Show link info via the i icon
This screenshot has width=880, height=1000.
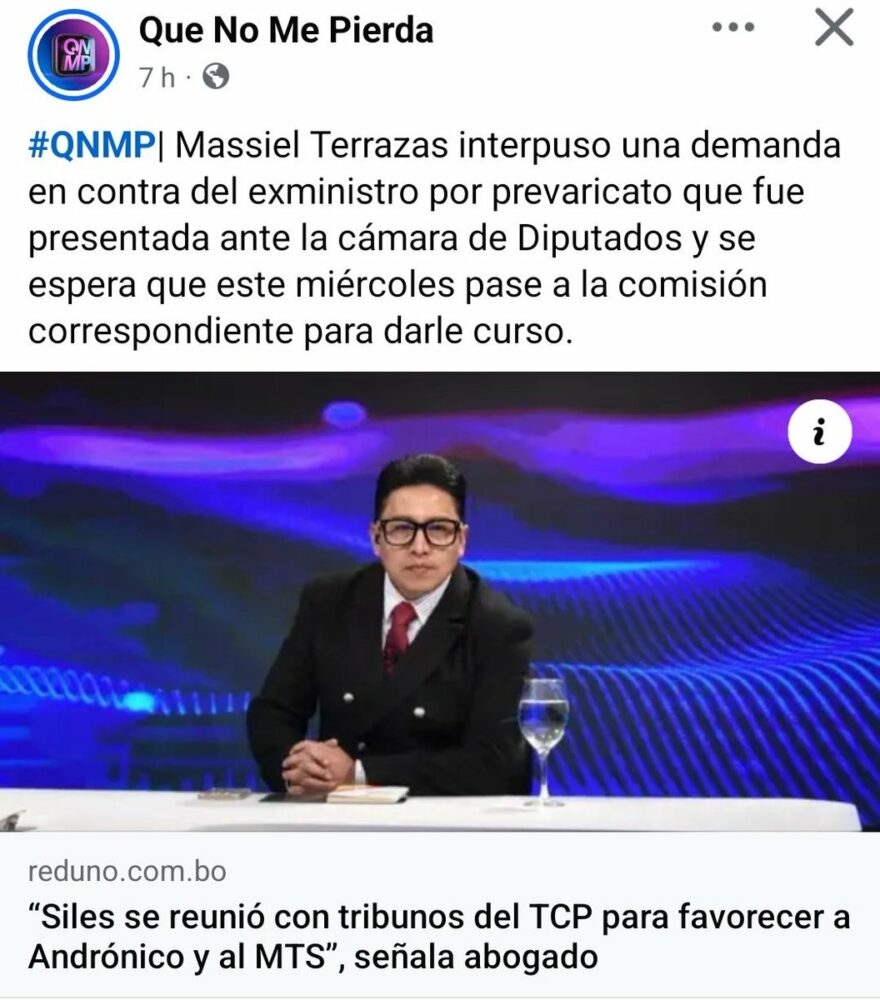[x=819, y=435]
